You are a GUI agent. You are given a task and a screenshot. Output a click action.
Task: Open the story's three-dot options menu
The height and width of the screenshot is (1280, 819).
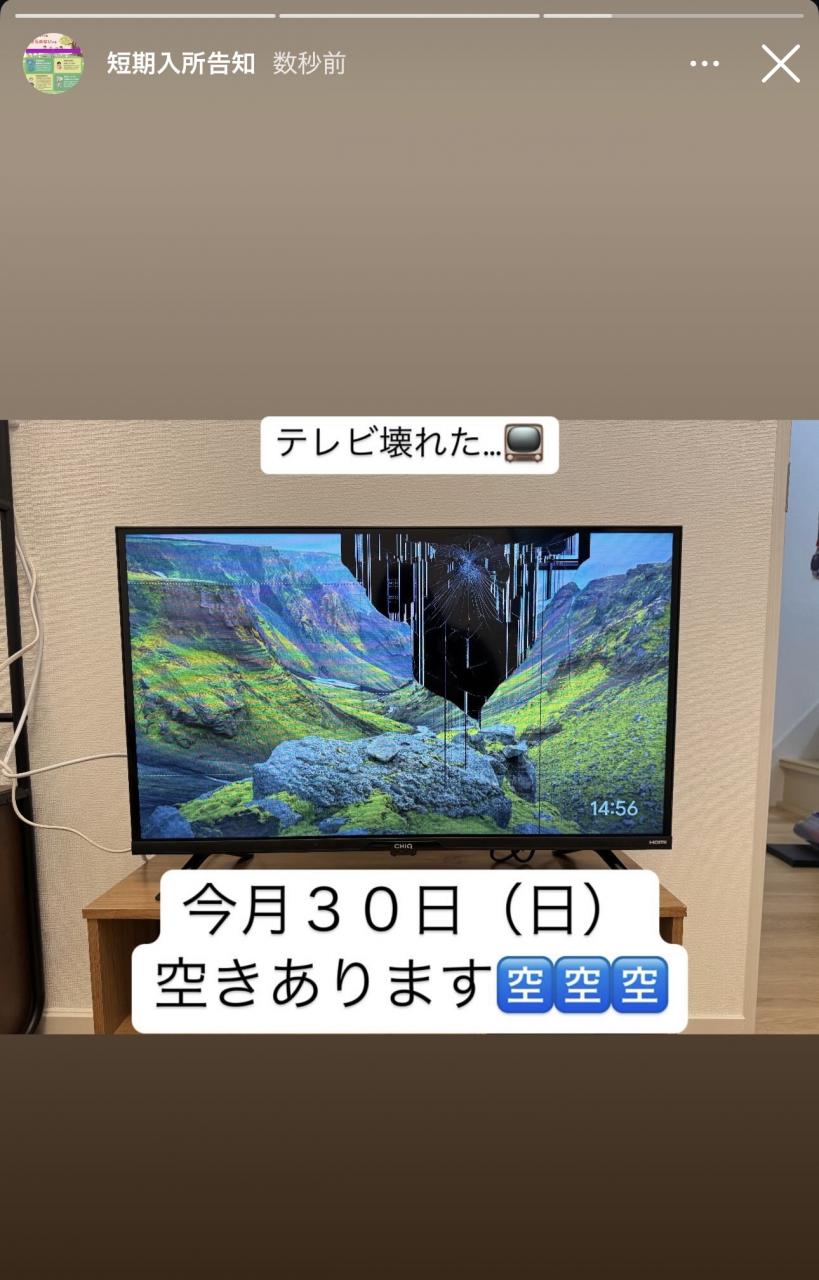click(x=704, y=64)
